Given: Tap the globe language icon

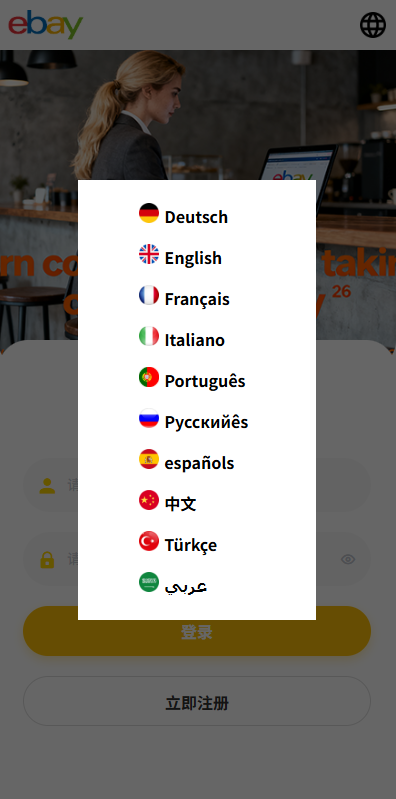Looking at the screenshot, I should tap(373, 25).
